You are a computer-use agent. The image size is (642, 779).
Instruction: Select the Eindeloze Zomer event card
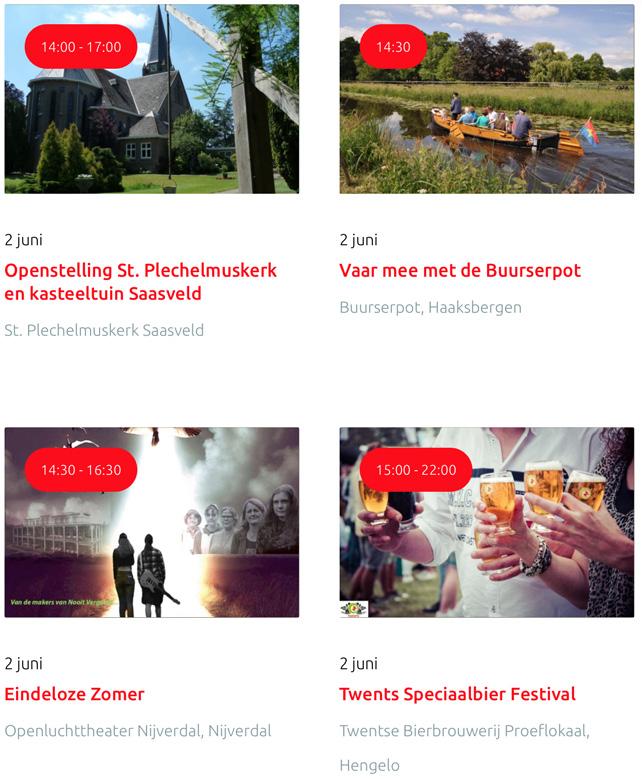(x=74, y=694)
